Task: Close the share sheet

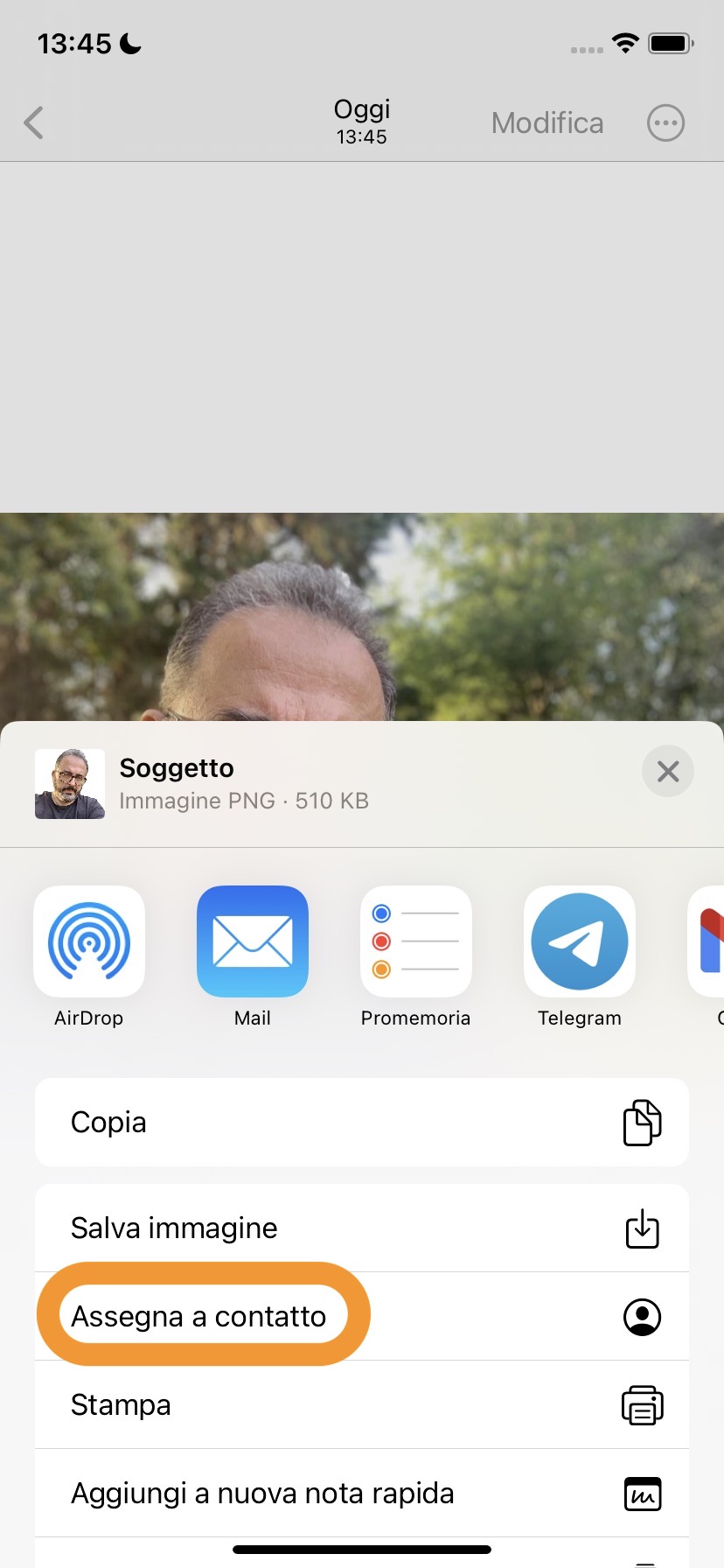Action: coord(667,771)
